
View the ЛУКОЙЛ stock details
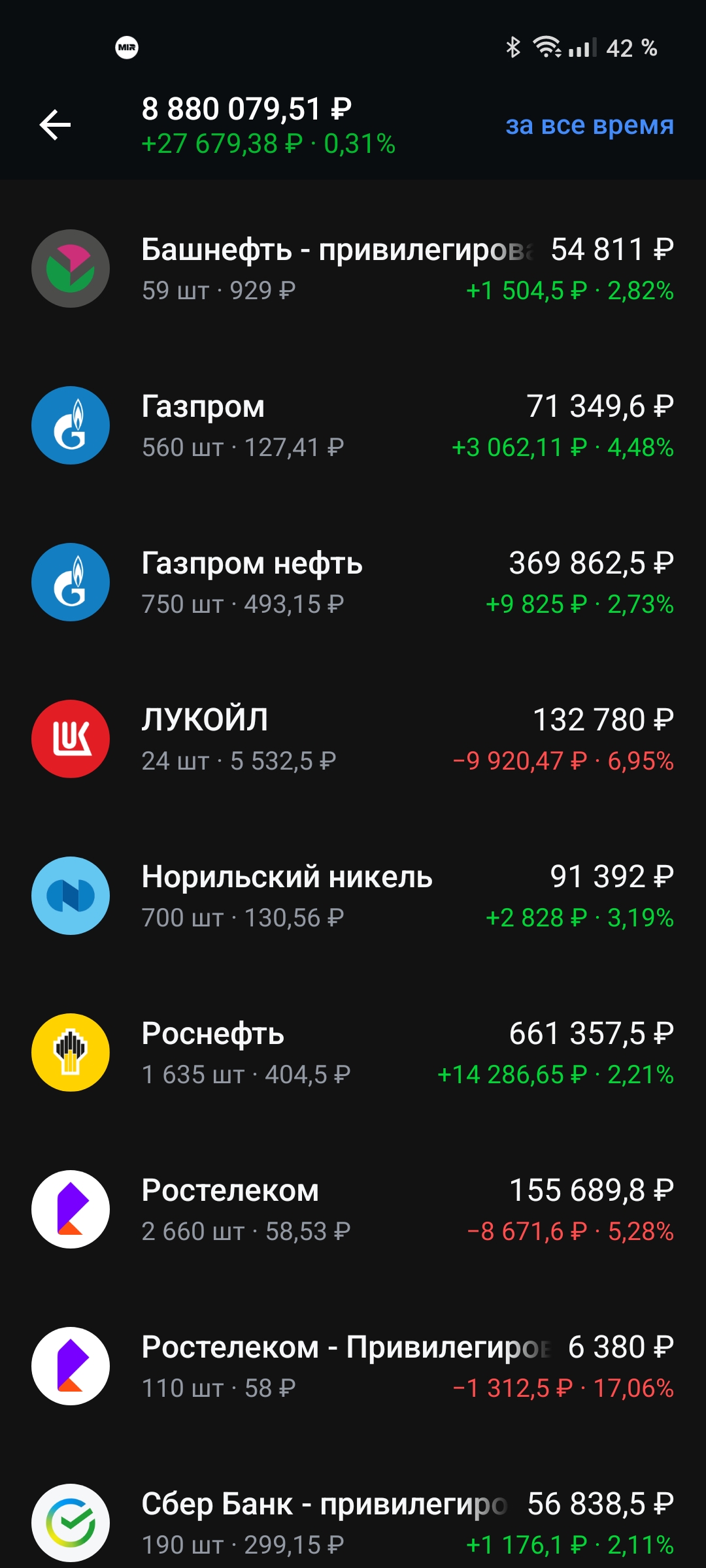tap(353, 739)
